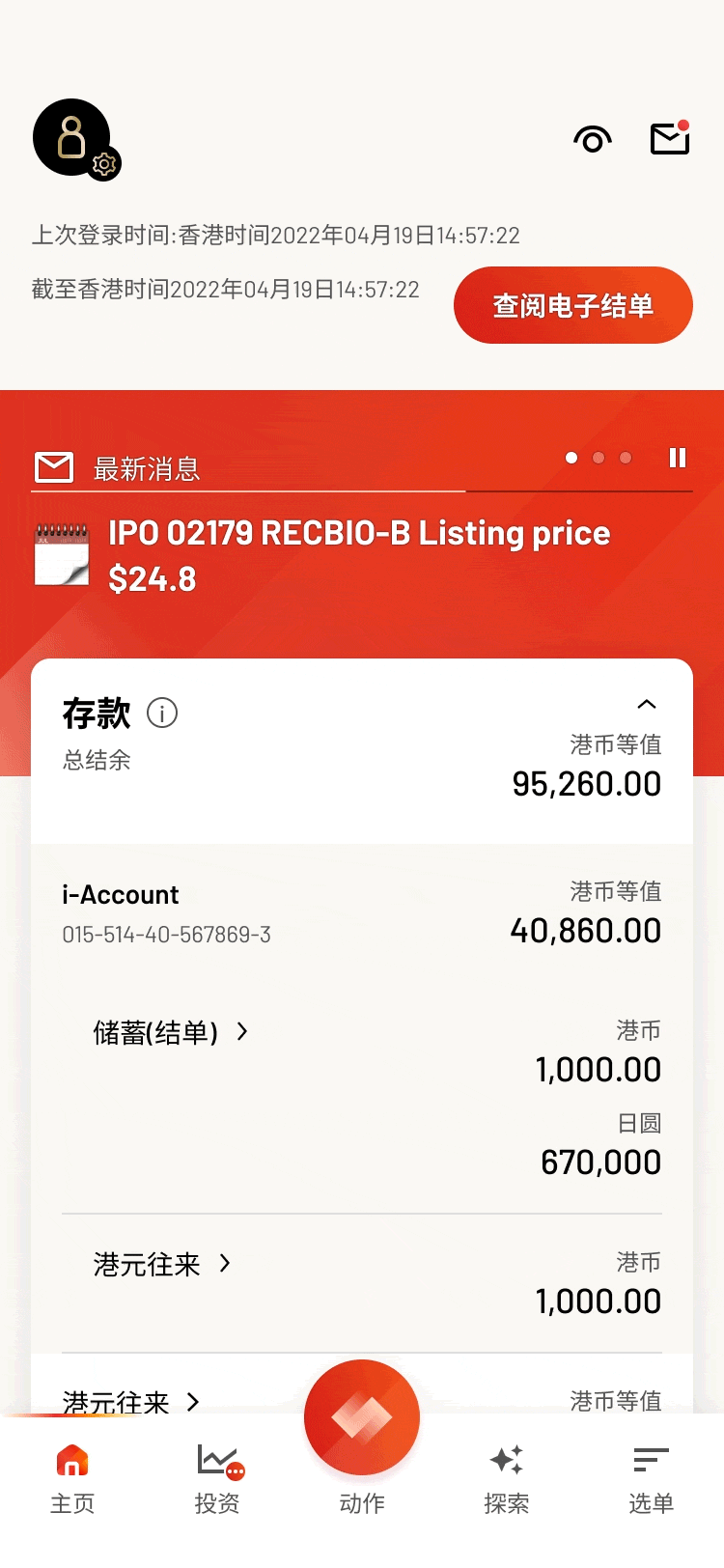Open 港元往来 with 港币 1,000.00 balance
This screenshot has height=1568, width=724.
162,1264
